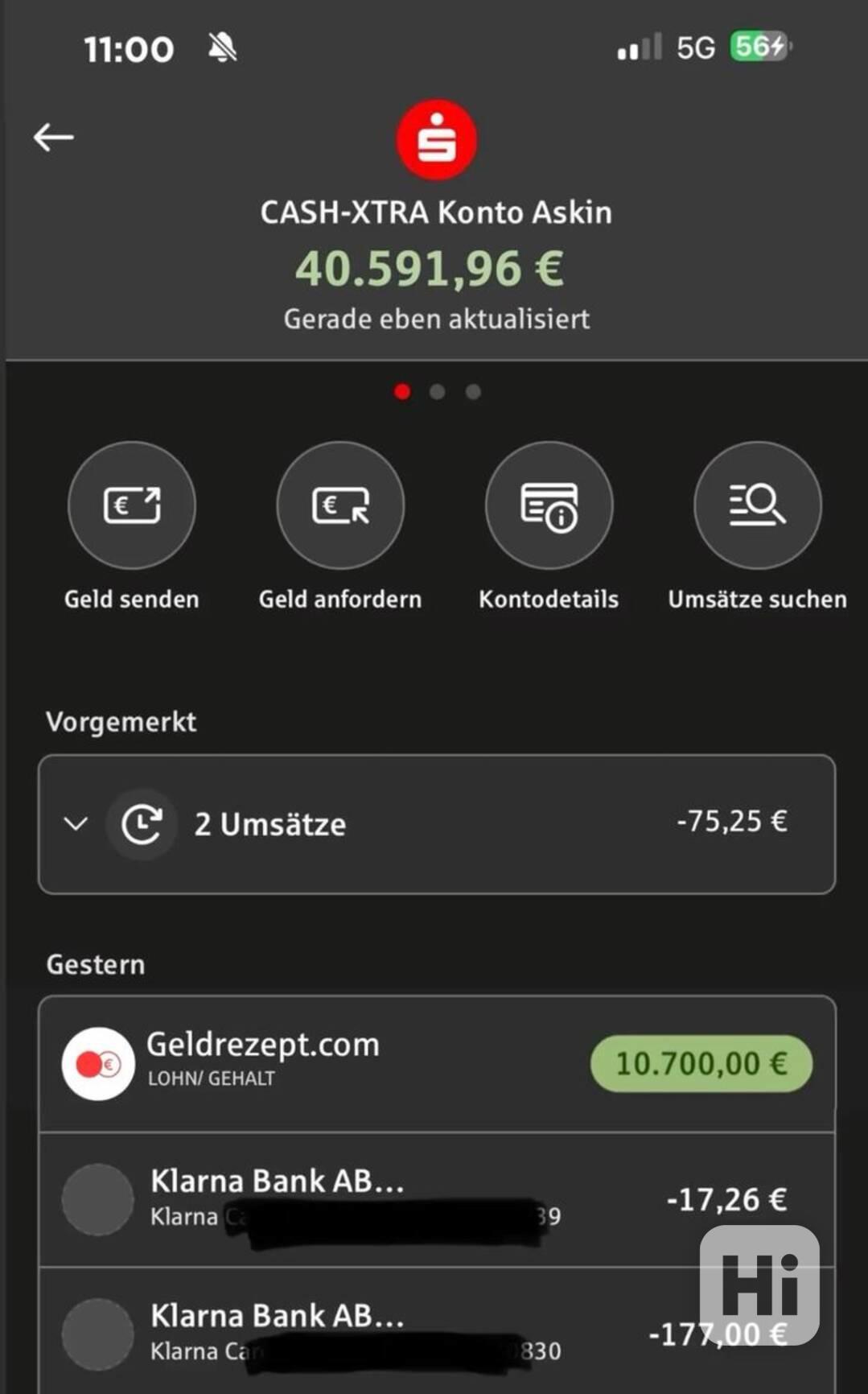The width and height of the screenshot is (868, 1394).
Task: Select the second page indicator dot
Action: point(438,392)
